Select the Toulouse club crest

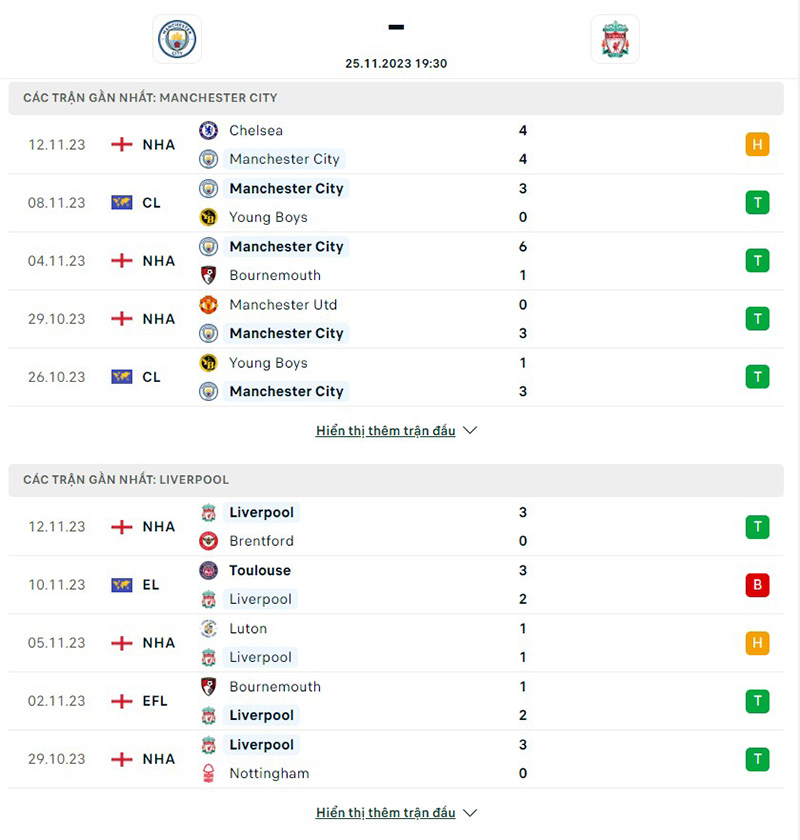point(208,570)
